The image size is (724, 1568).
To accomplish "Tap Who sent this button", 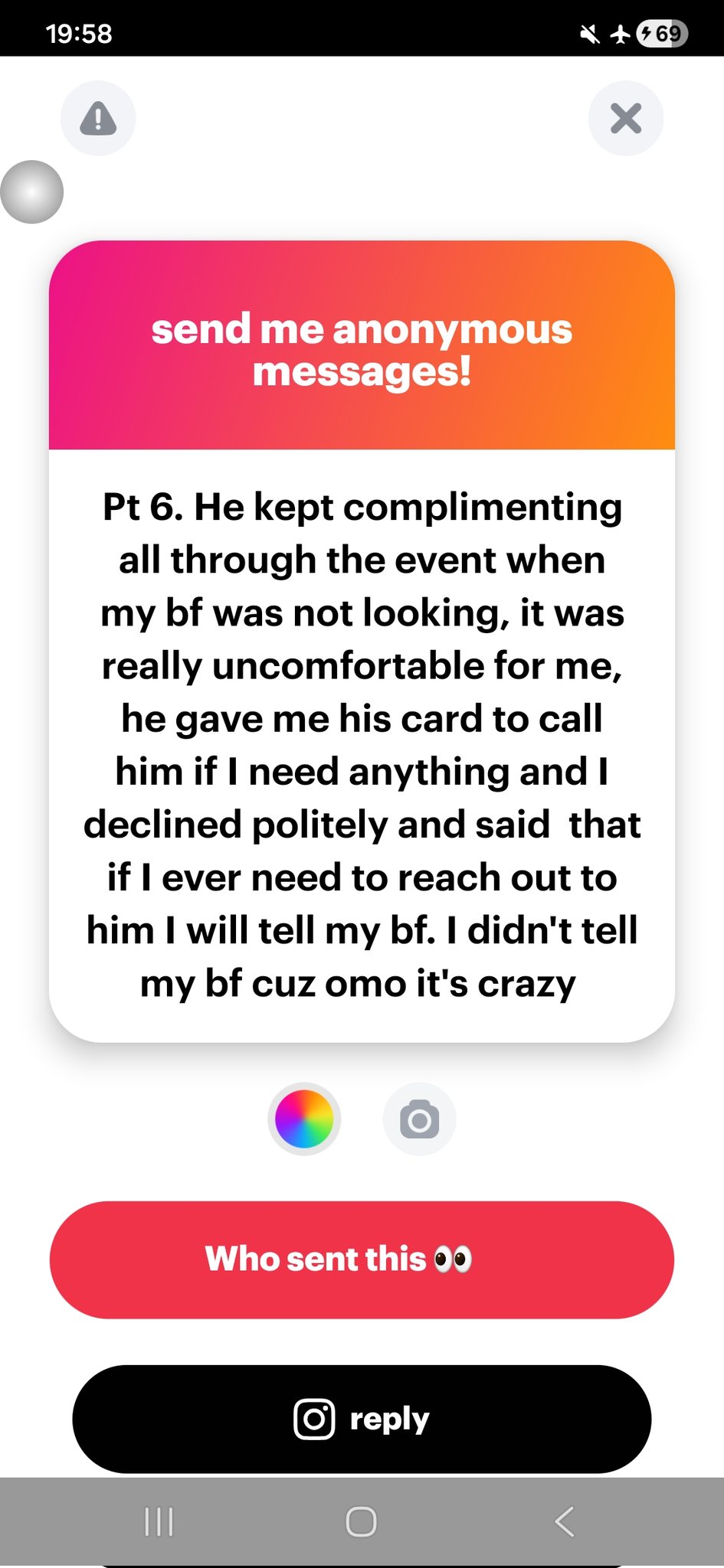I will coord(362,1259).
